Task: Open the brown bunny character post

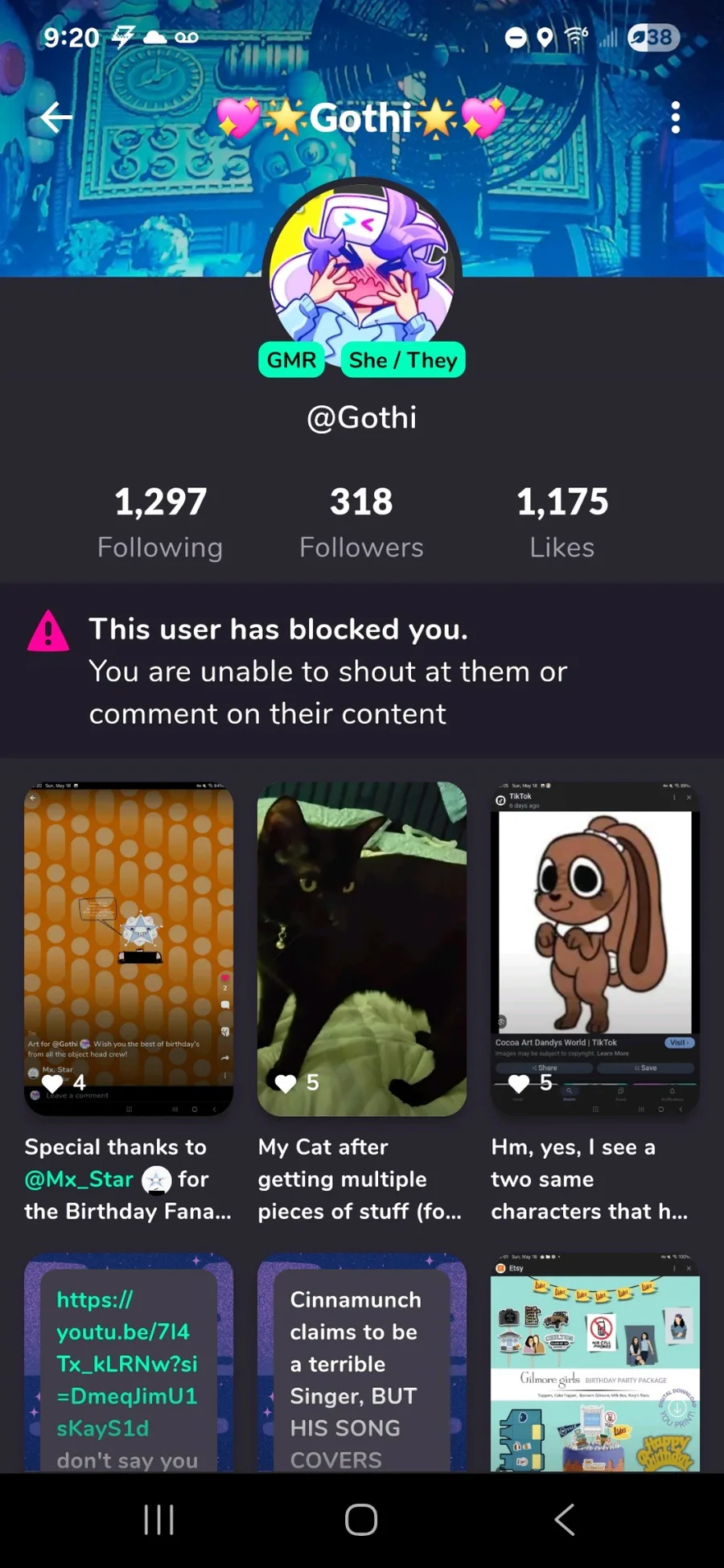Action: click(595, 949)
